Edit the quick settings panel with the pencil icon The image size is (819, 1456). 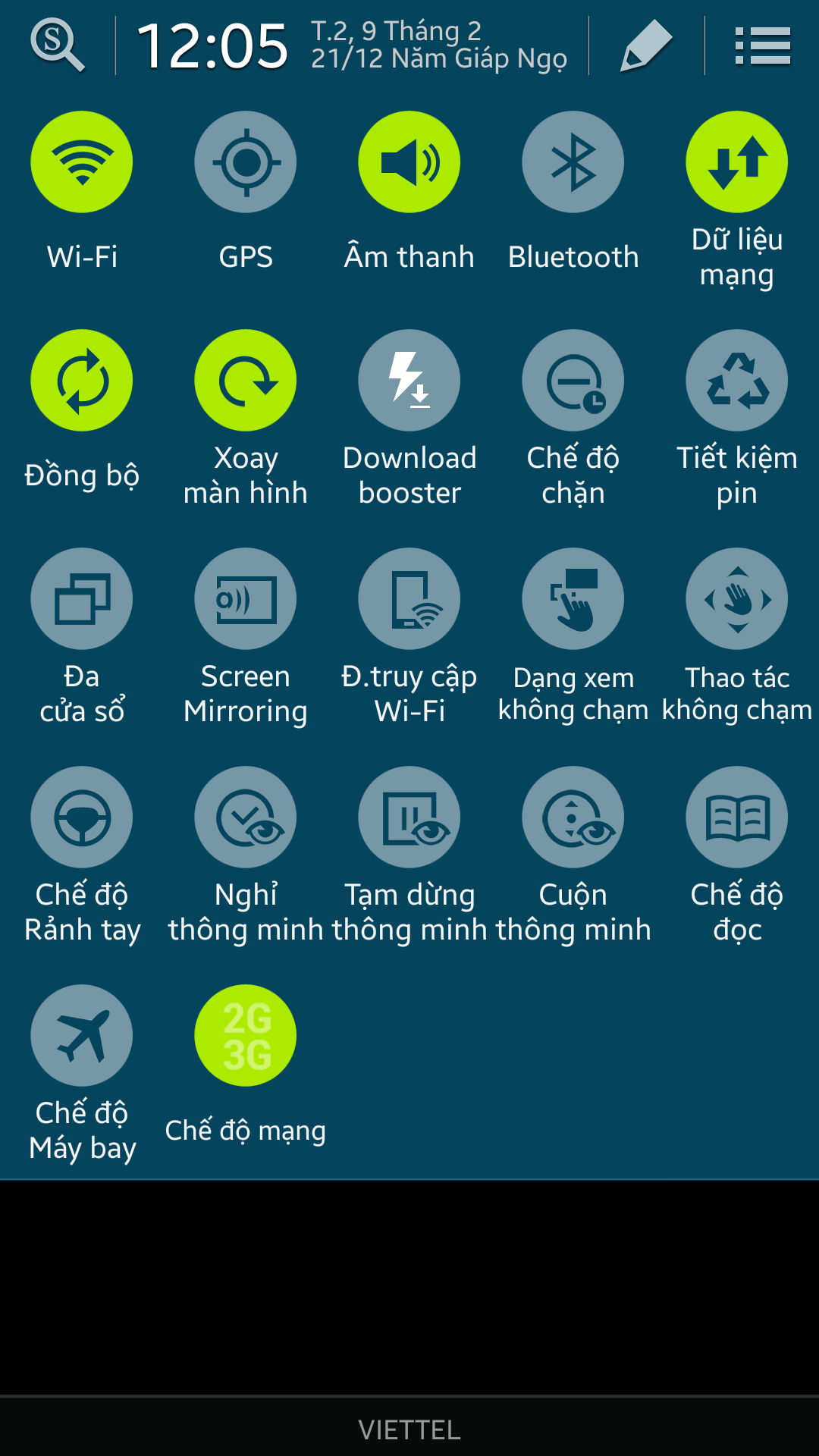click(646, 45)
